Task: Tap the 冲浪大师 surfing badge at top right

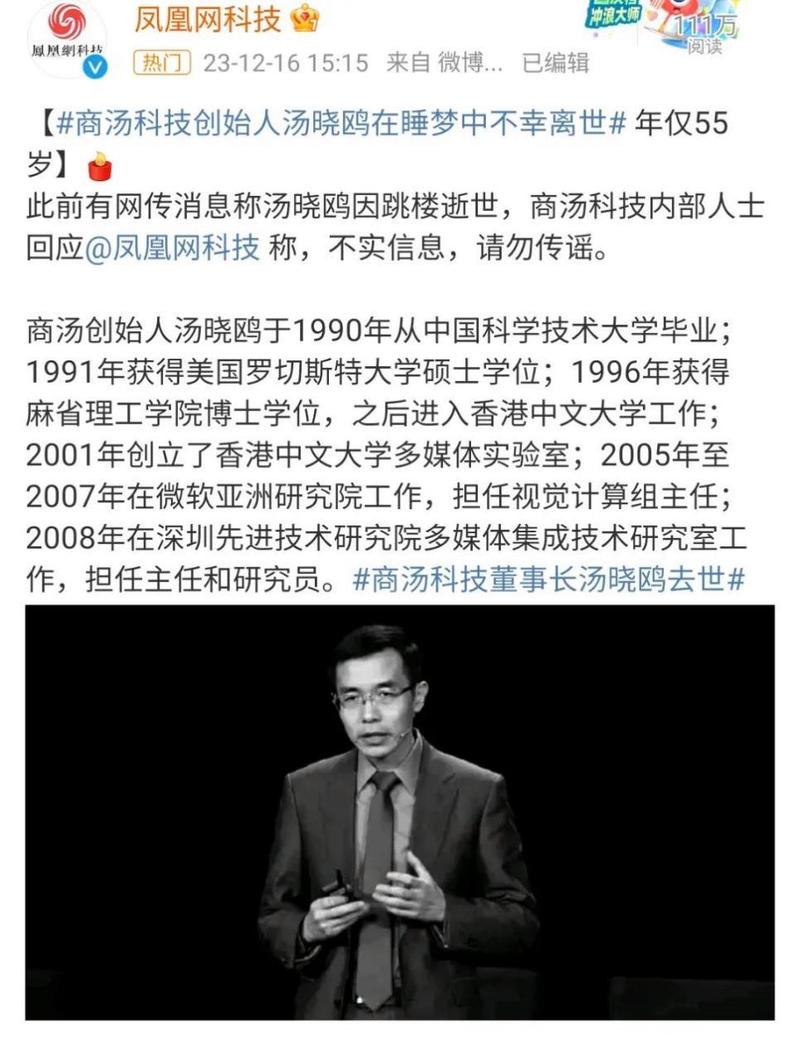Action: pyautogui.click(x=614, y=13)
